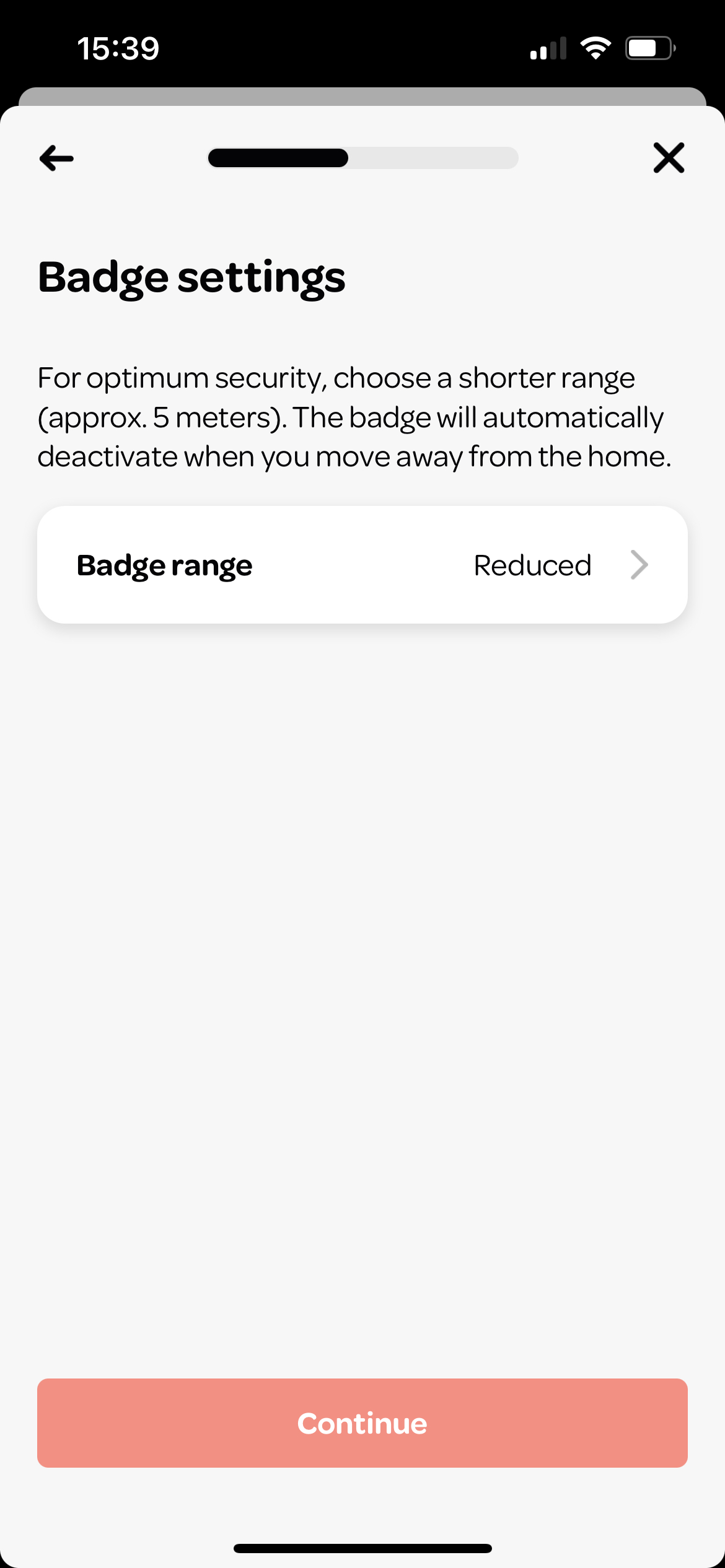Tap the Continue button
The height and width of the screenshot is (1568, 725).
pyautogui.click(x=362, y=1423)
